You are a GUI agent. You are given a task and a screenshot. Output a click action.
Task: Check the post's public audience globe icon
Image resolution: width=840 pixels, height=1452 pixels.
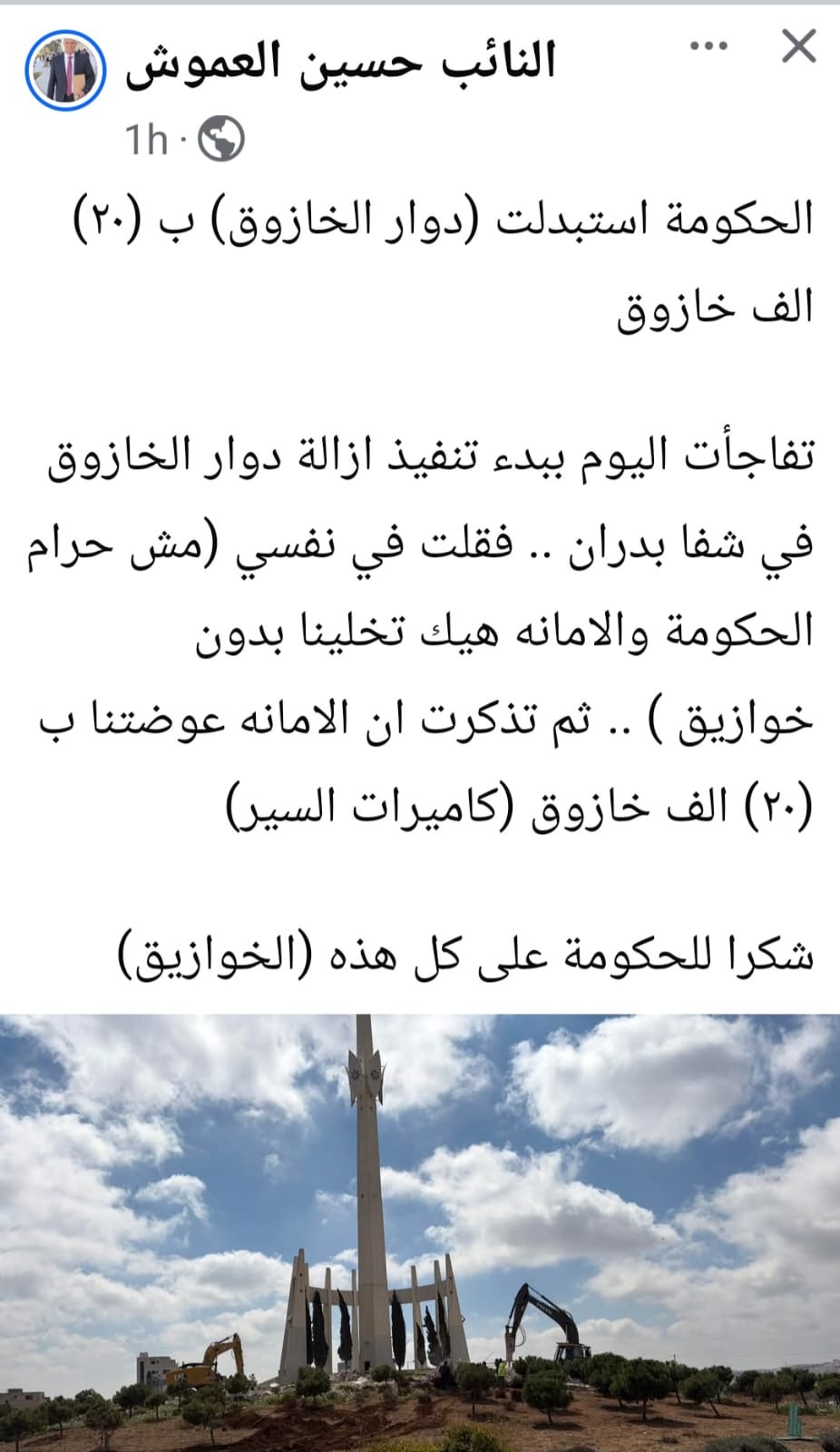(221, 141)
